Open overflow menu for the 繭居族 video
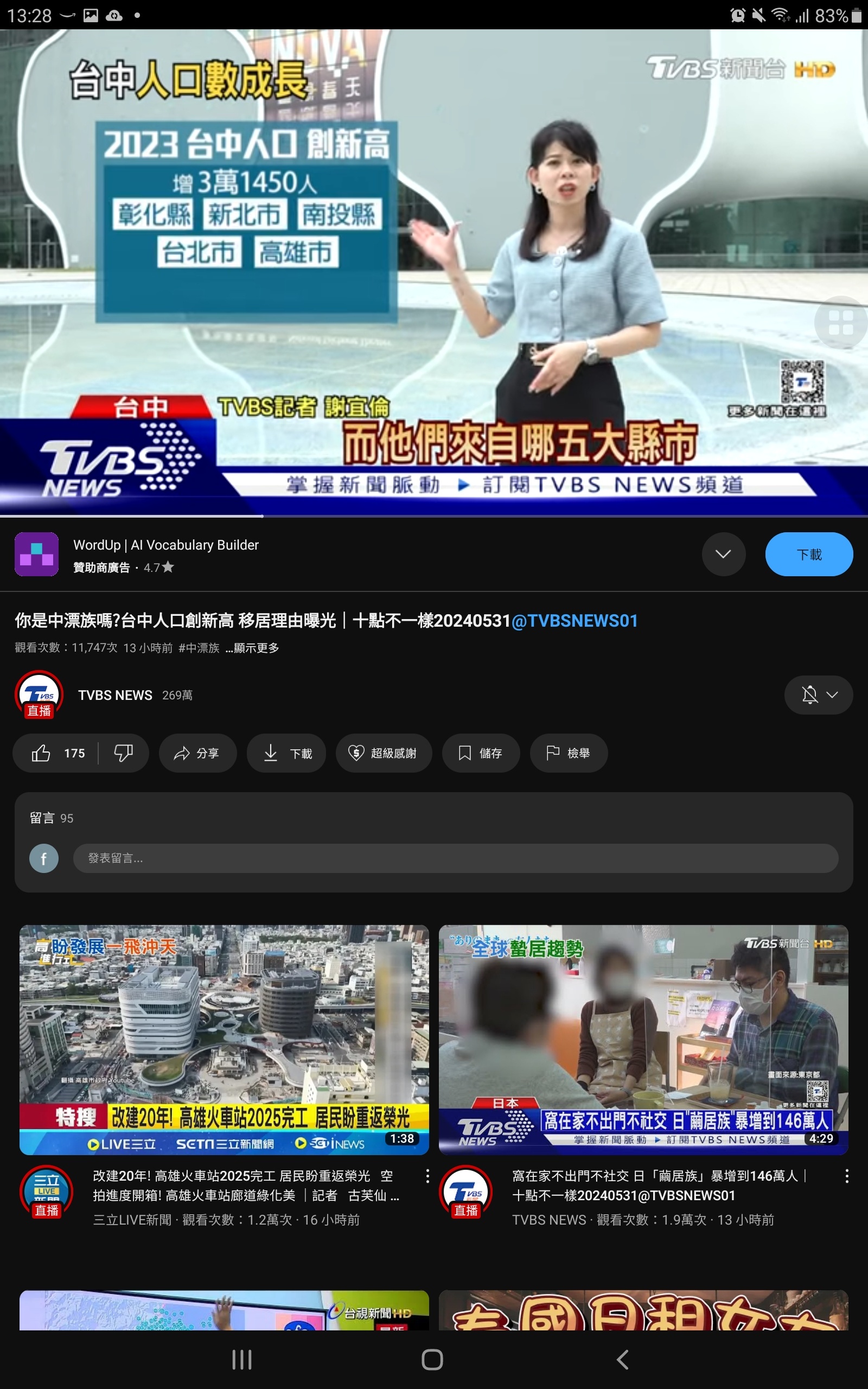 846,1176
